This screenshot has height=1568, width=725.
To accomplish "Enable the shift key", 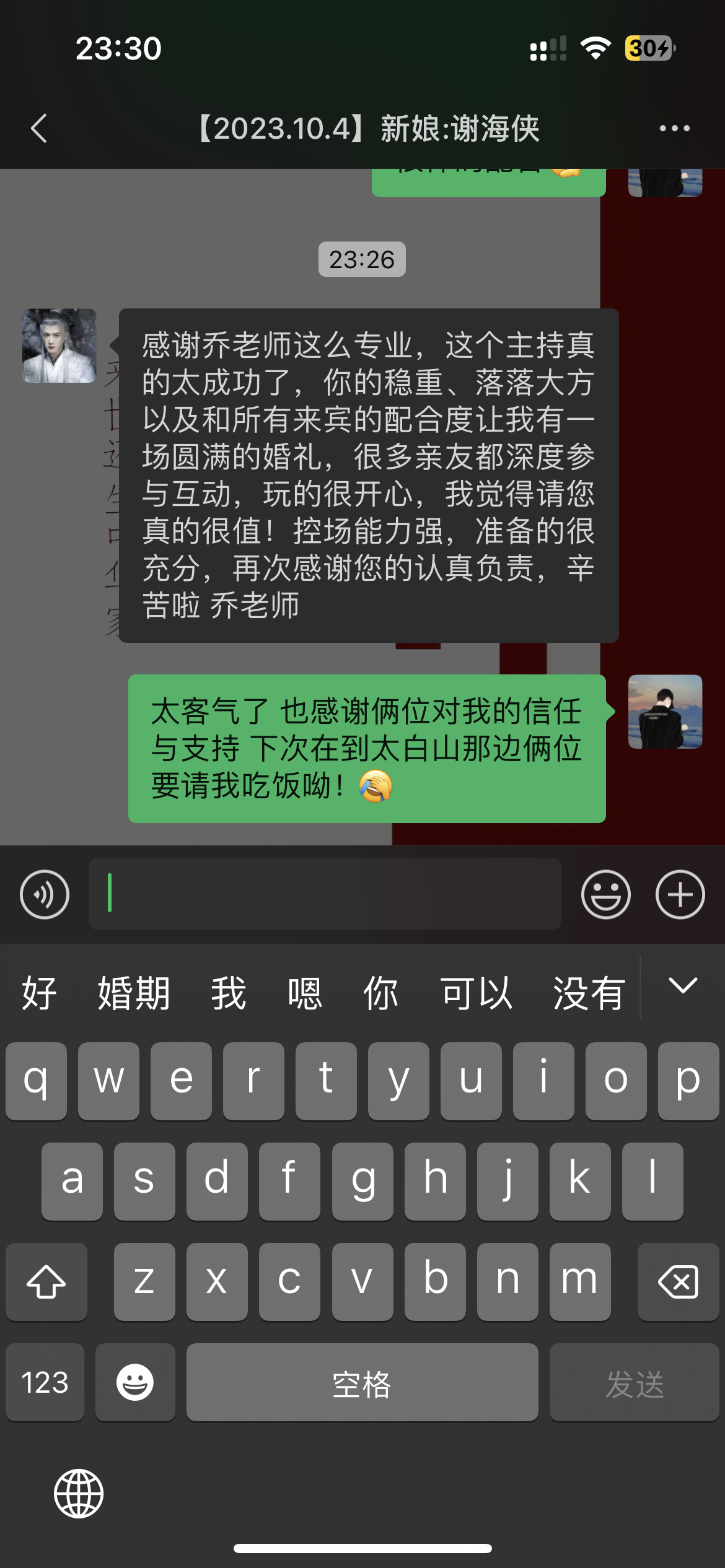I will (x=46, y=1281).
